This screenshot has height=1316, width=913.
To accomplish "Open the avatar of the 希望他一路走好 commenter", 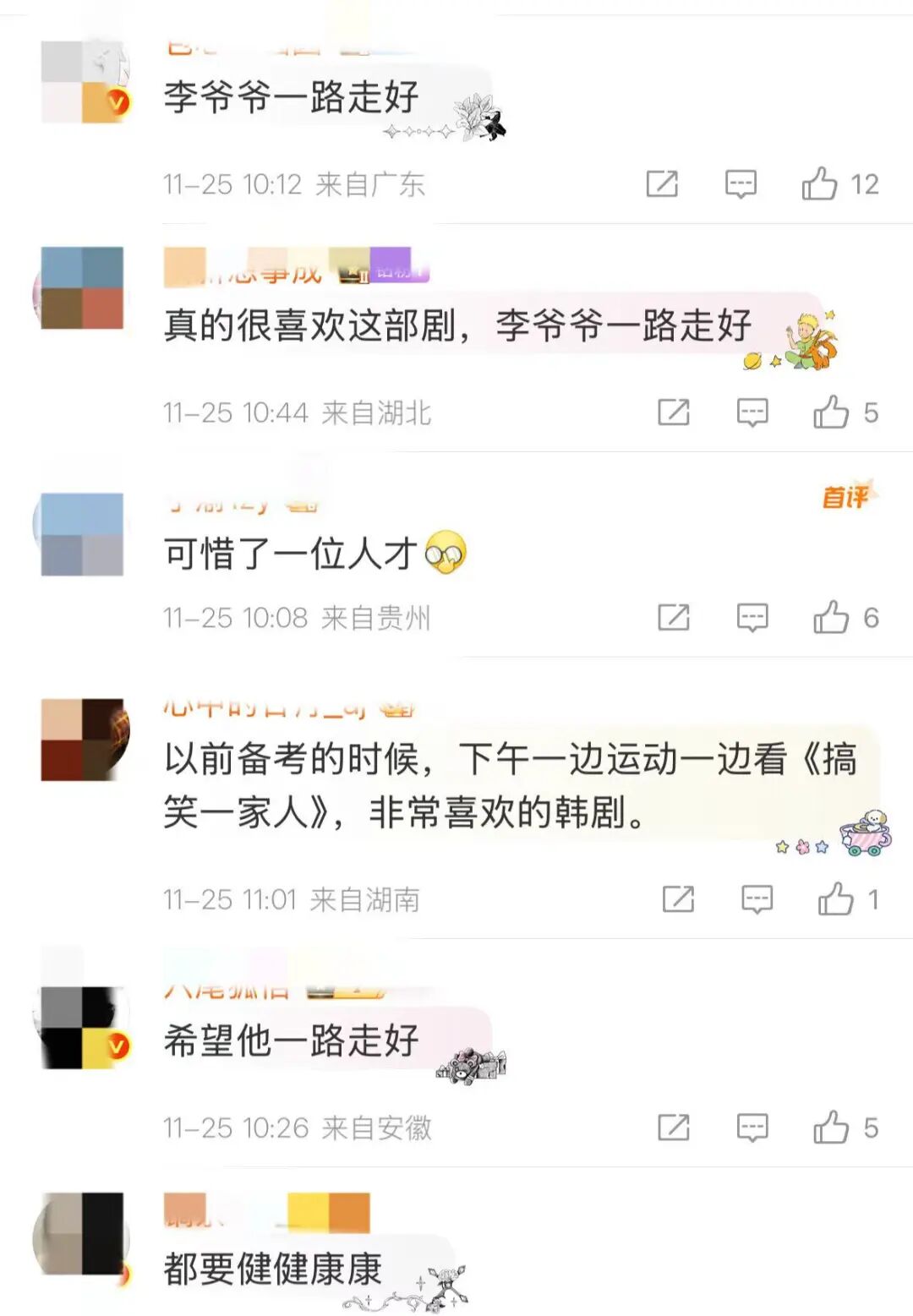I will 82,1027.
